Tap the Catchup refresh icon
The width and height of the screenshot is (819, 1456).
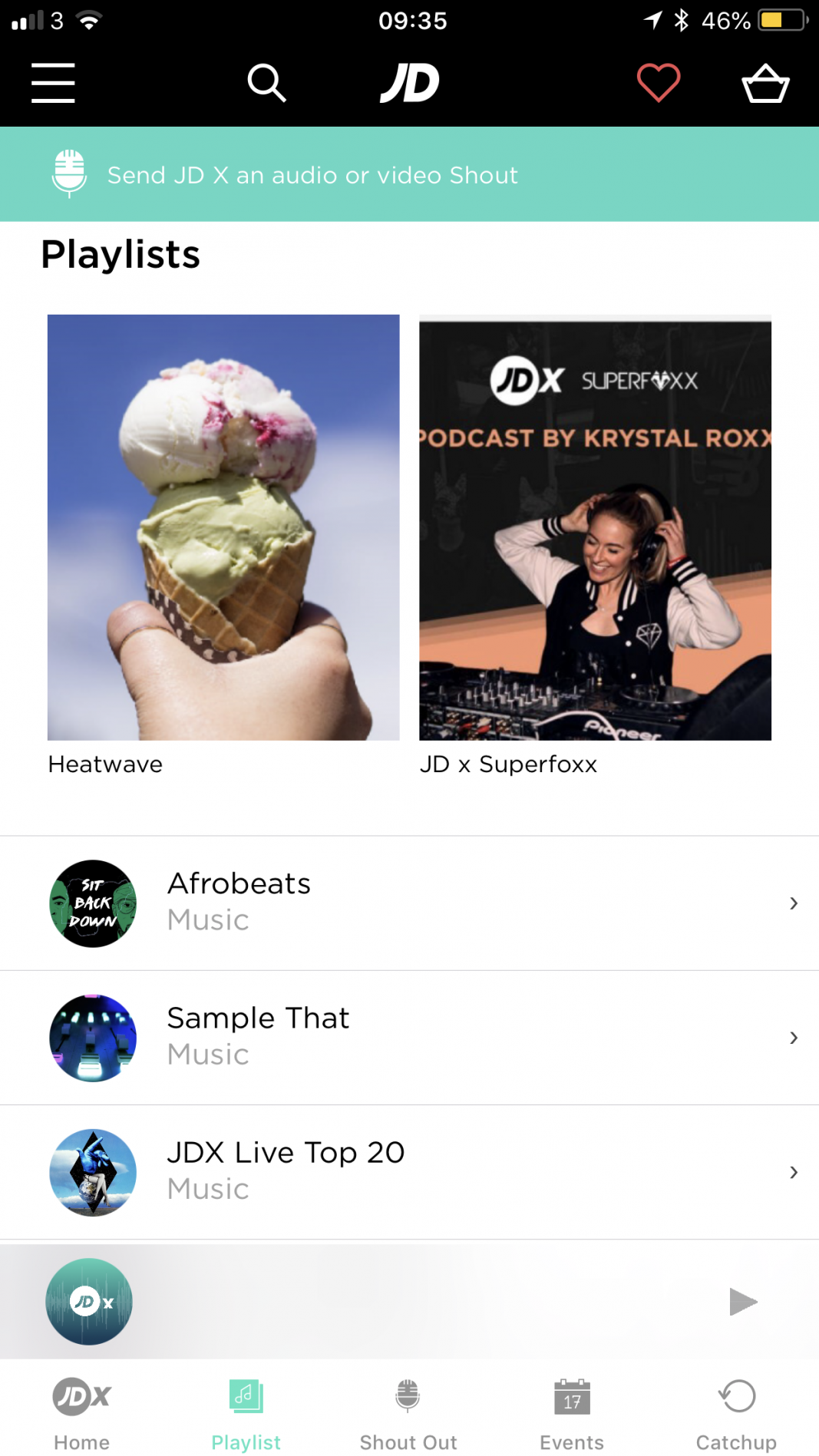pos(735,1398)
